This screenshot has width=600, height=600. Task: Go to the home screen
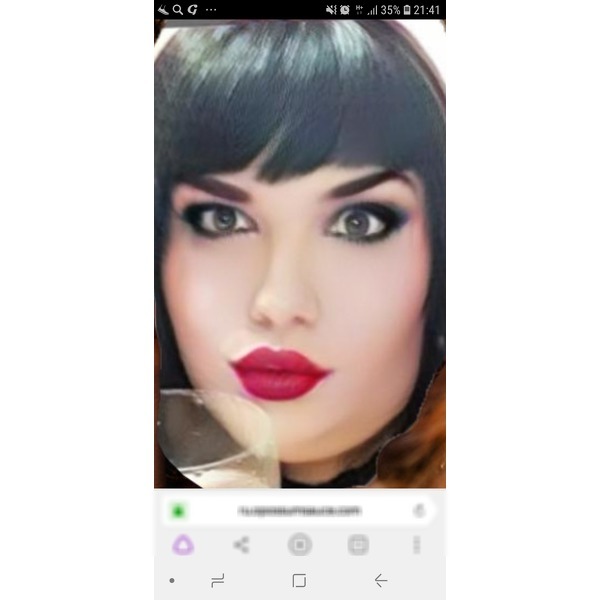pyautogui.click(x=299, y=580)
